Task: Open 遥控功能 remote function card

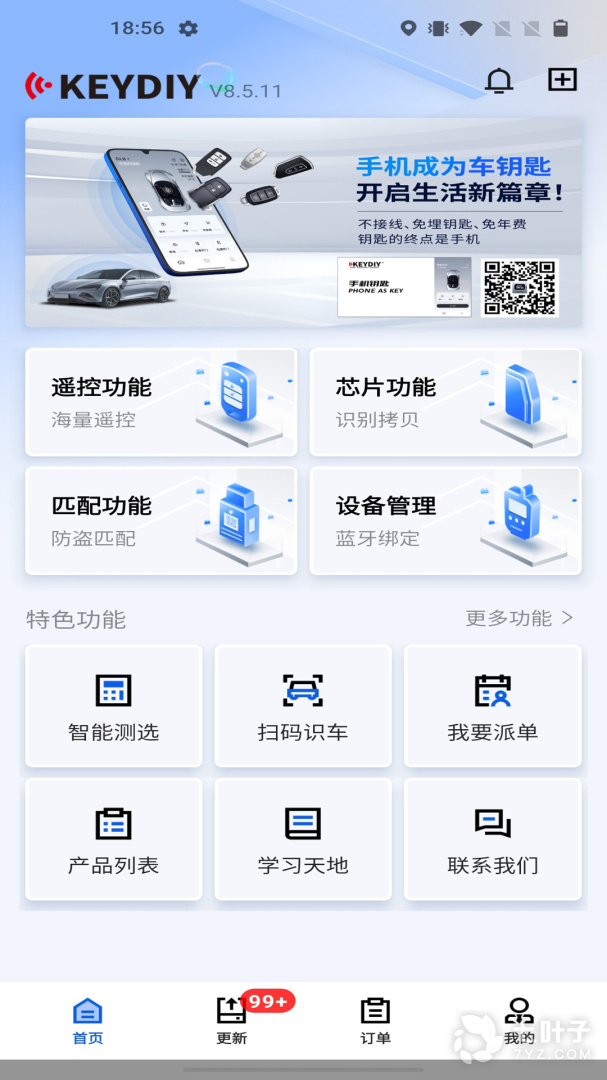Action: [x=161, y=402]
